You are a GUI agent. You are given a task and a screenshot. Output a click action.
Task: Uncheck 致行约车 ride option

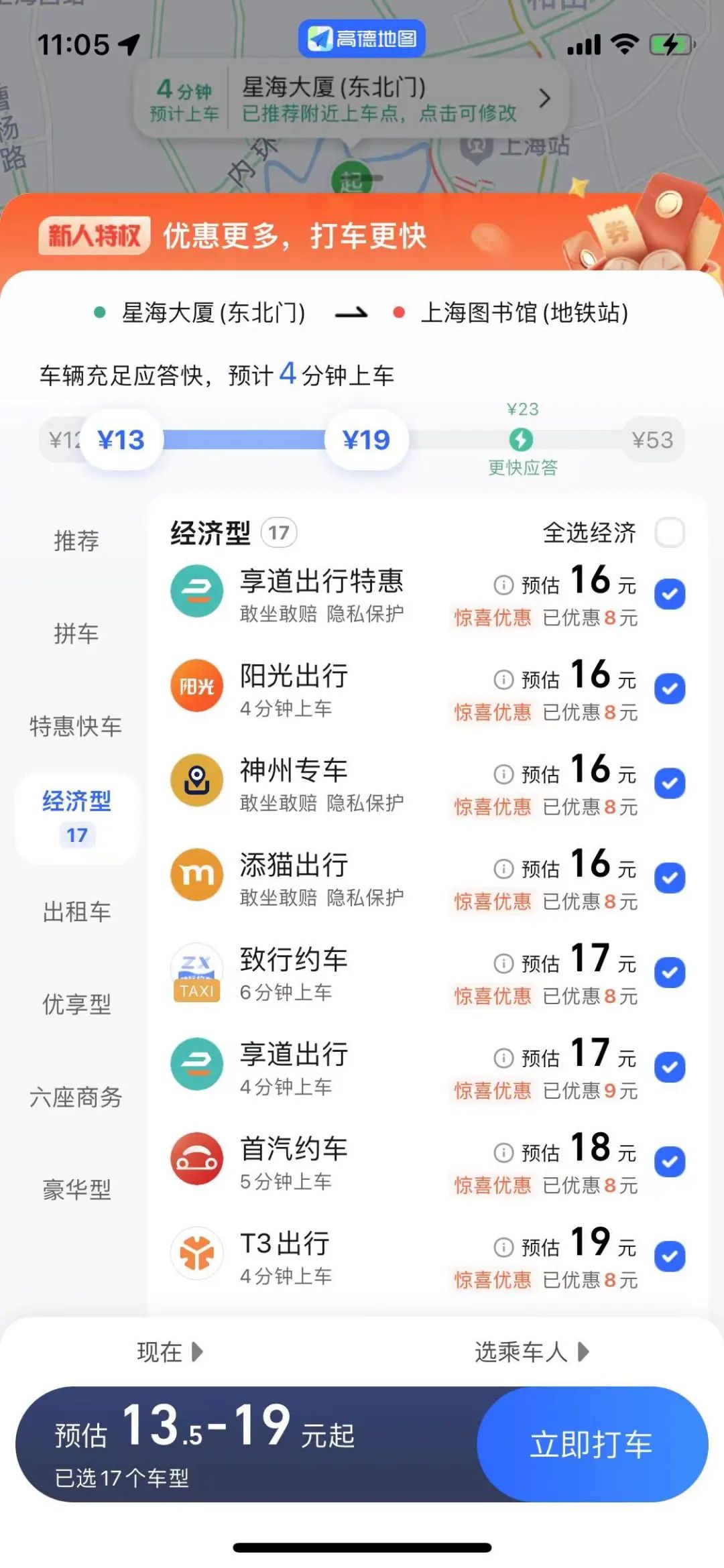pos(670,972)
